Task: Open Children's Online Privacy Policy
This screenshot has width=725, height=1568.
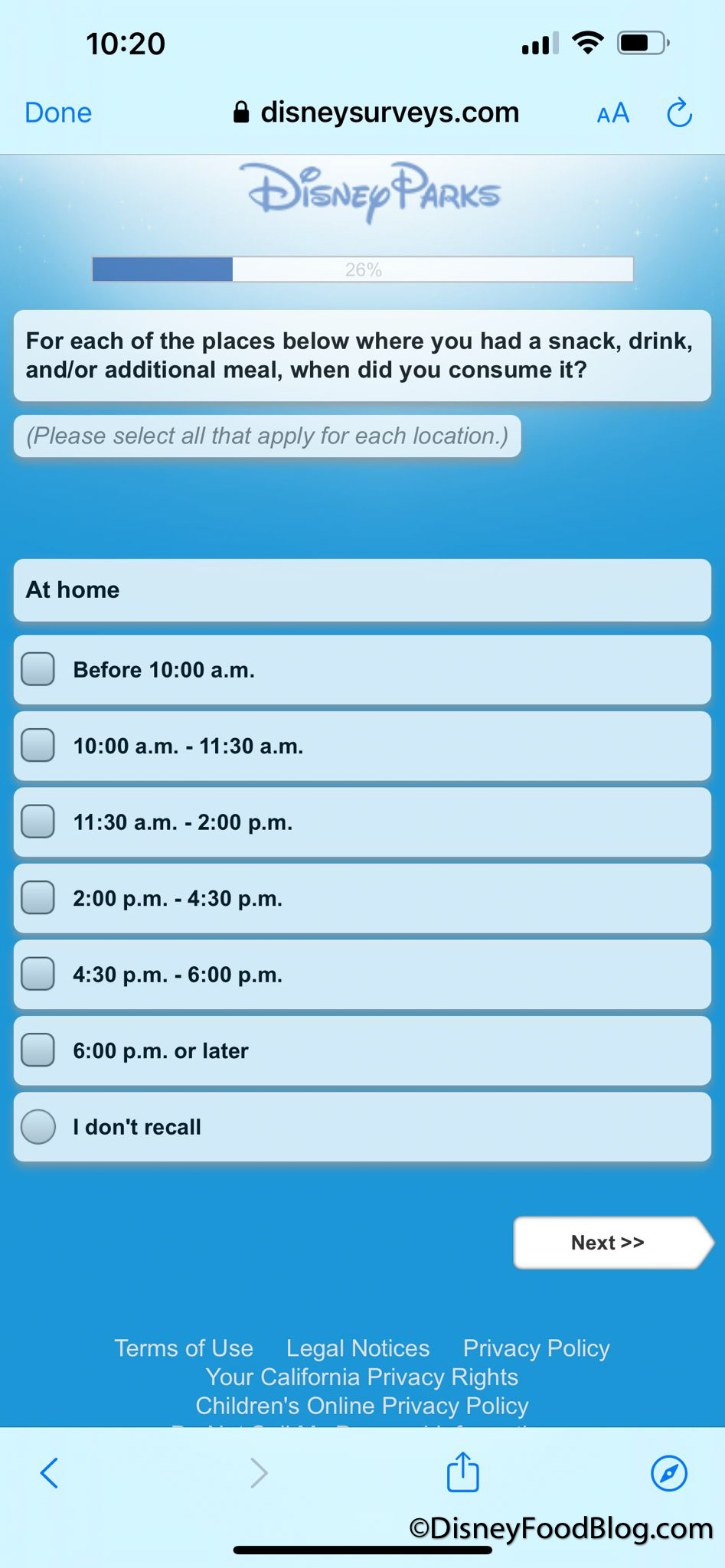Action: tap(361, 1406)
